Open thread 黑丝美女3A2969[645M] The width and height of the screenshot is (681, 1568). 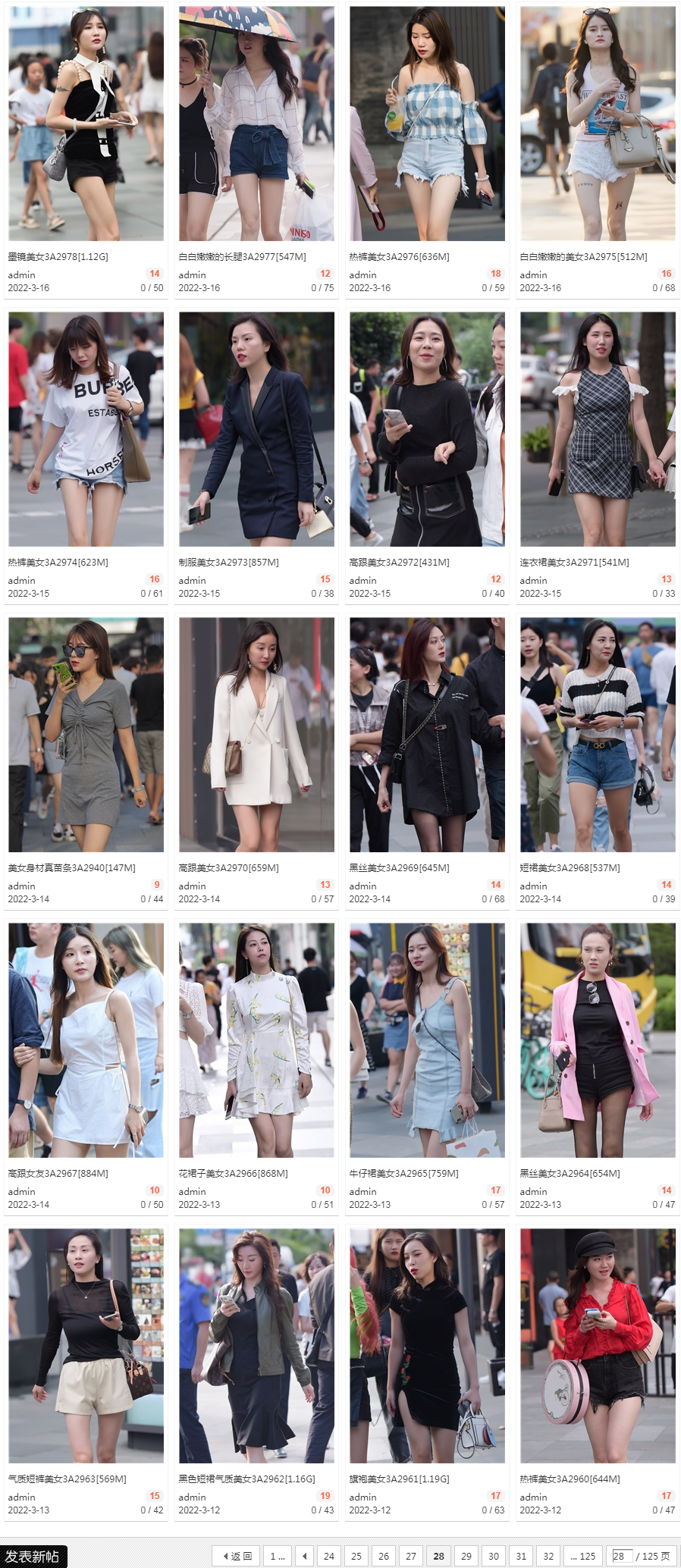coord(399,868)
